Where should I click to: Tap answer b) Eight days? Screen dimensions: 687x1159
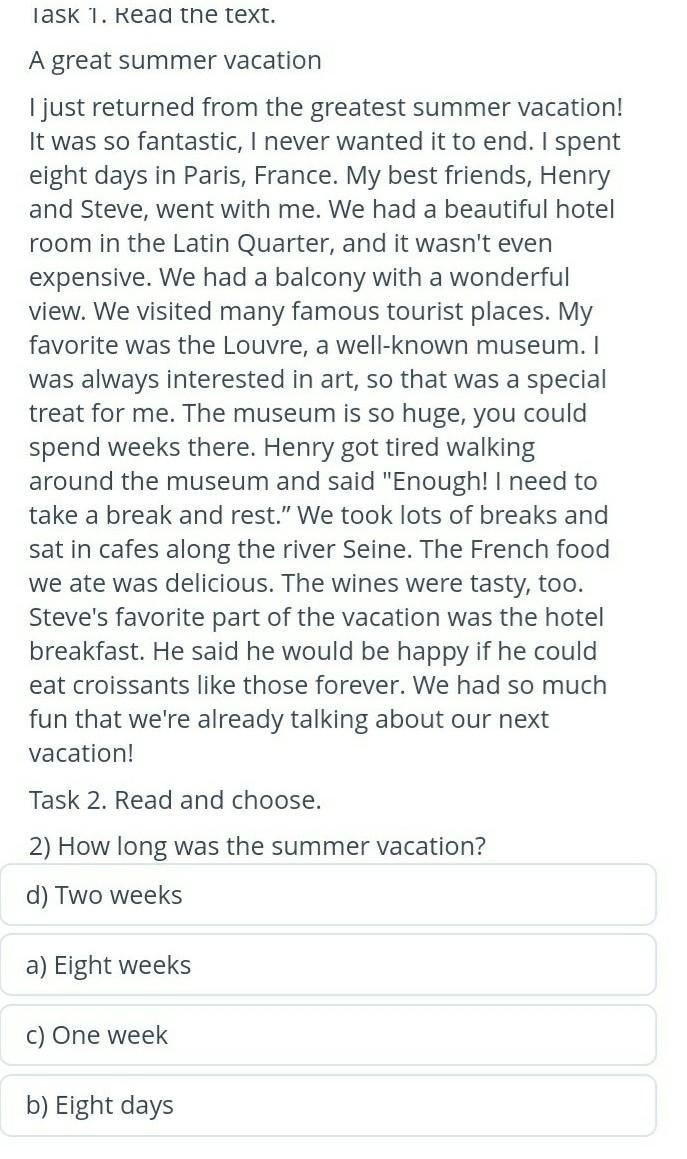click(328, 1105)
